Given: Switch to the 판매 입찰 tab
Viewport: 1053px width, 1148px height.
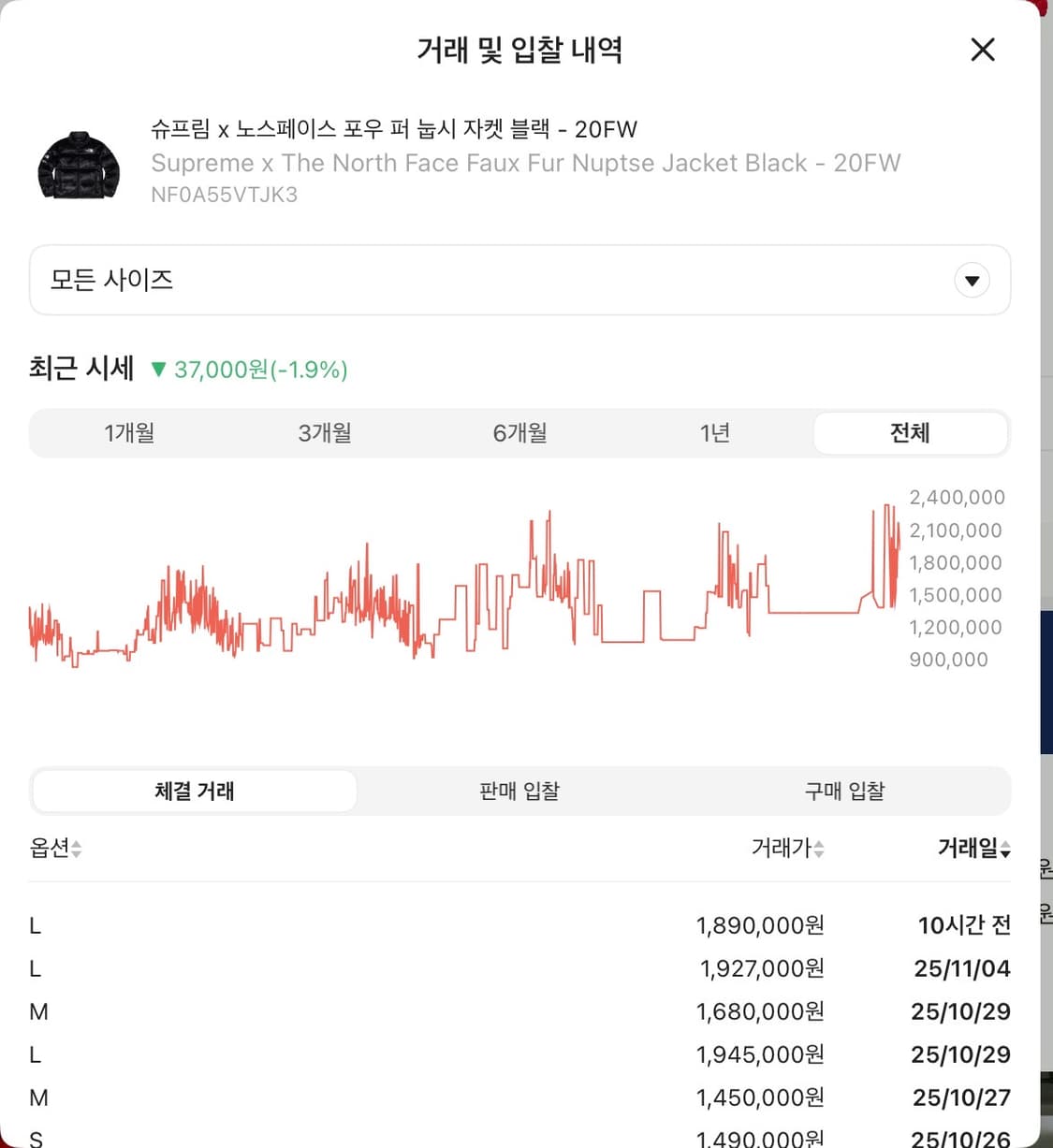Looking at the screenshot, I should (519, 791).
